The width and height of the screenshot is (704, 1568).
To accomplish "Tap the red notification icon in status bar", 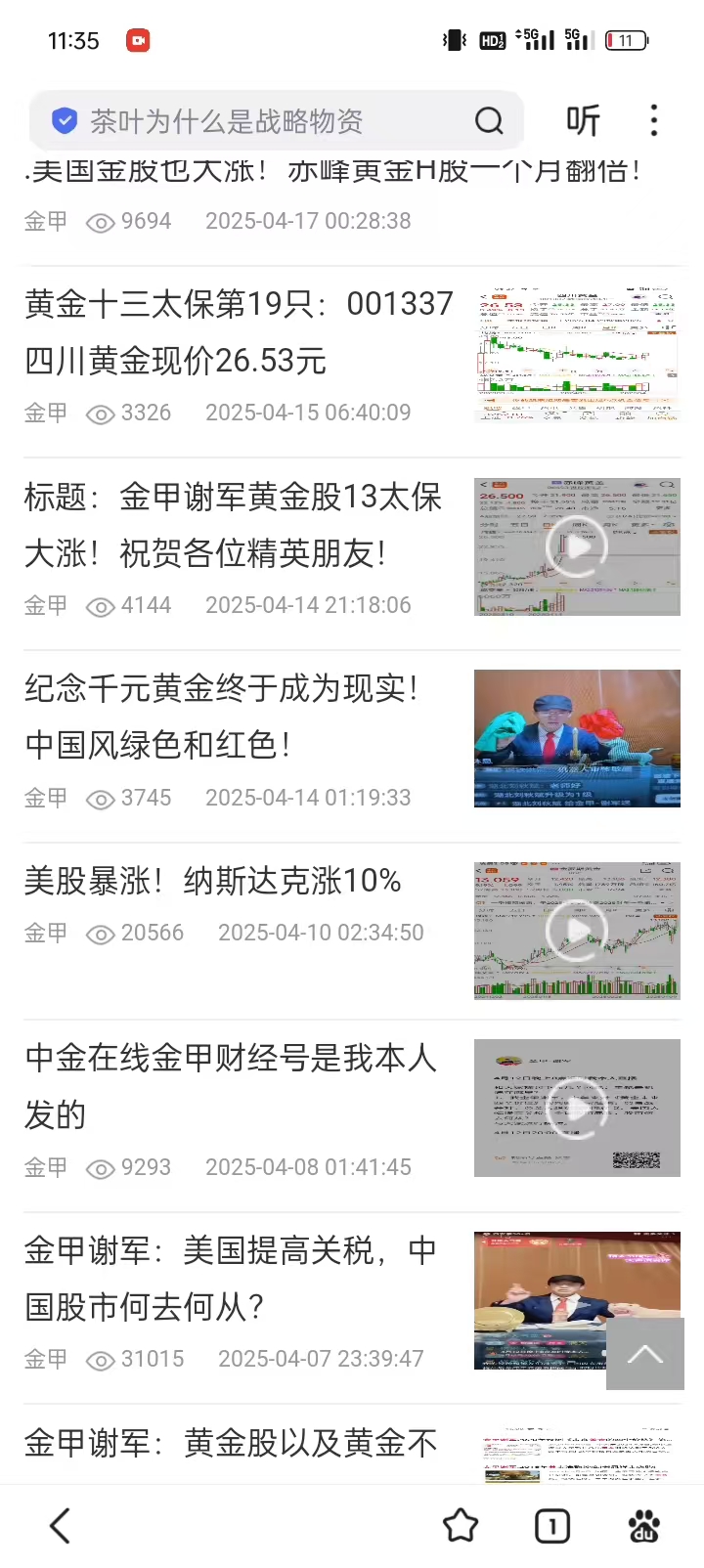I will click(x=137, y=40).
